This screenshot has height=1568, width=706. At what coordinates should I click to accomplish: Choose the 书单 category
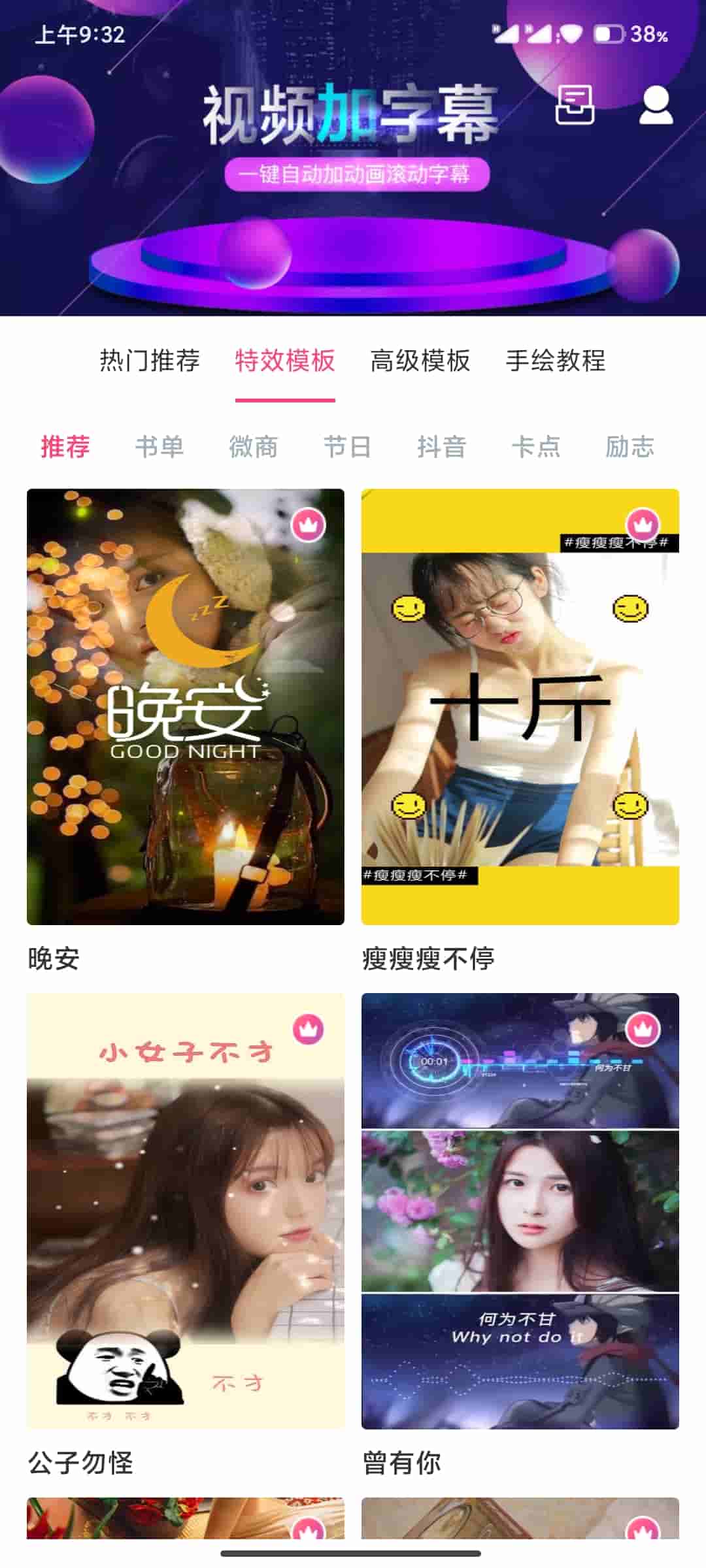click(160, 447)
